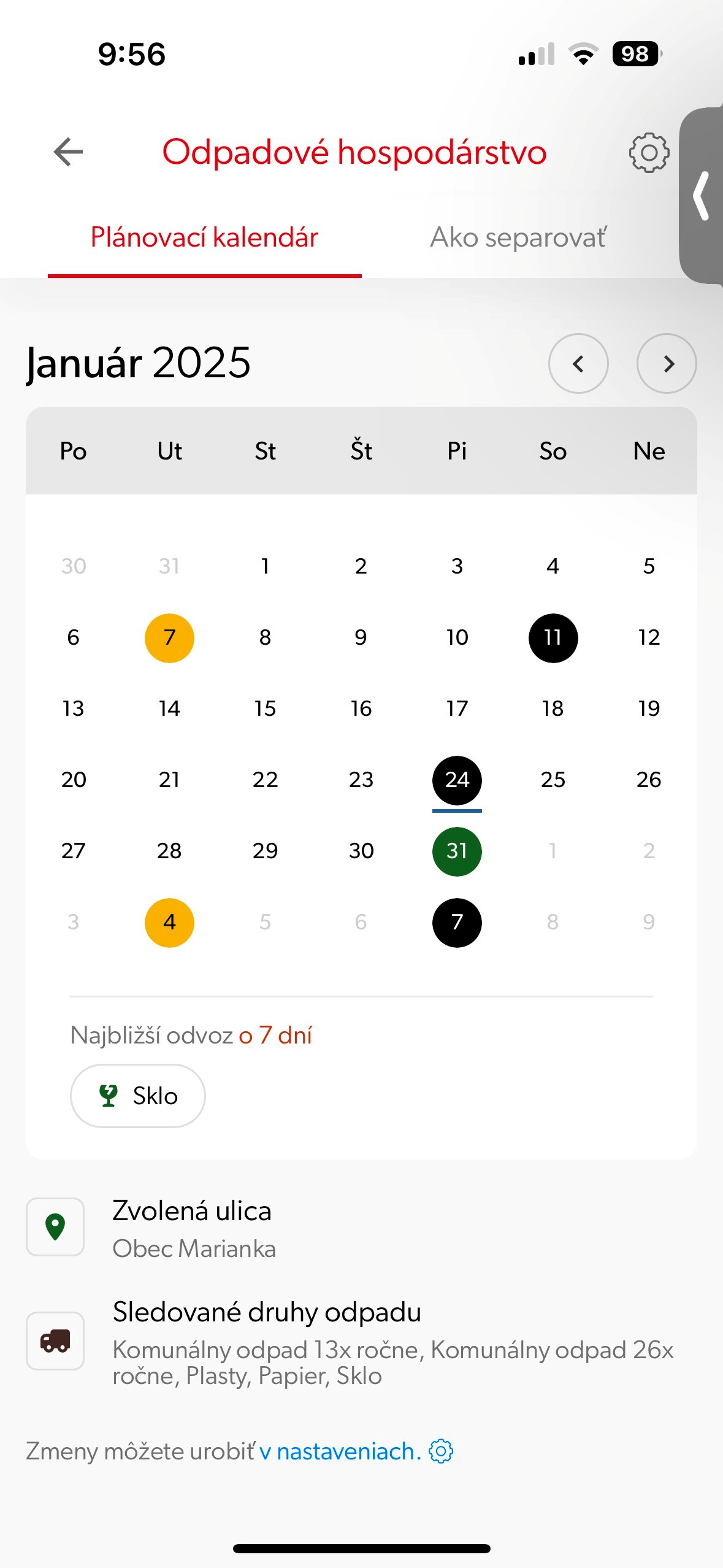Viewport: 723px width, 1568px height.
Task: Tap the back arrow icon
Action: (67, 152)
